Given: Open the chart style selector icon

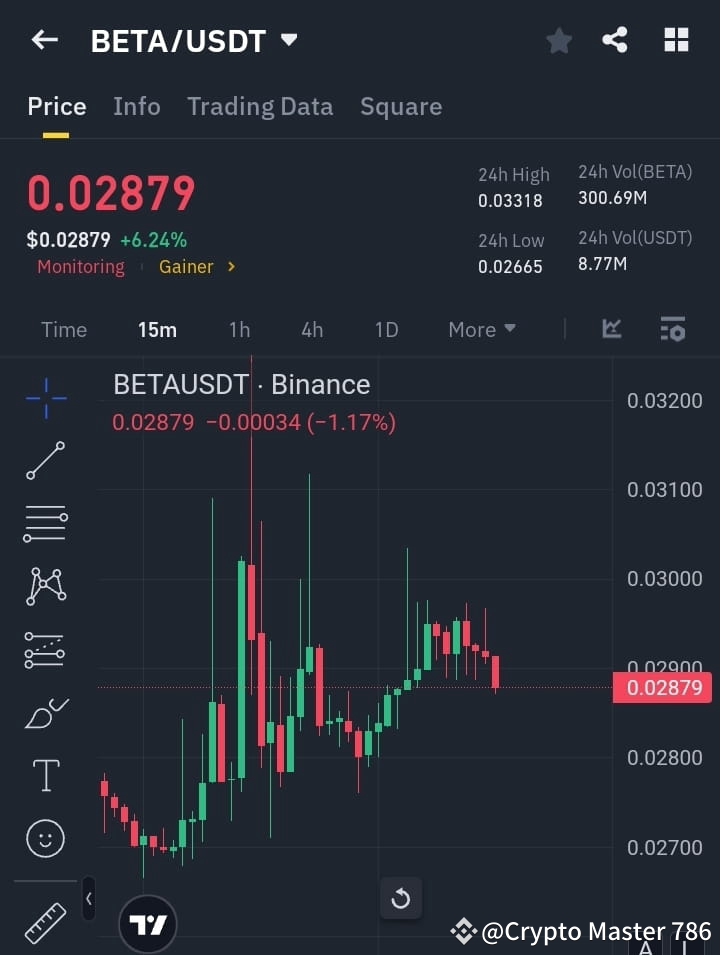Looking at the screenshot, I should (611, 329).
